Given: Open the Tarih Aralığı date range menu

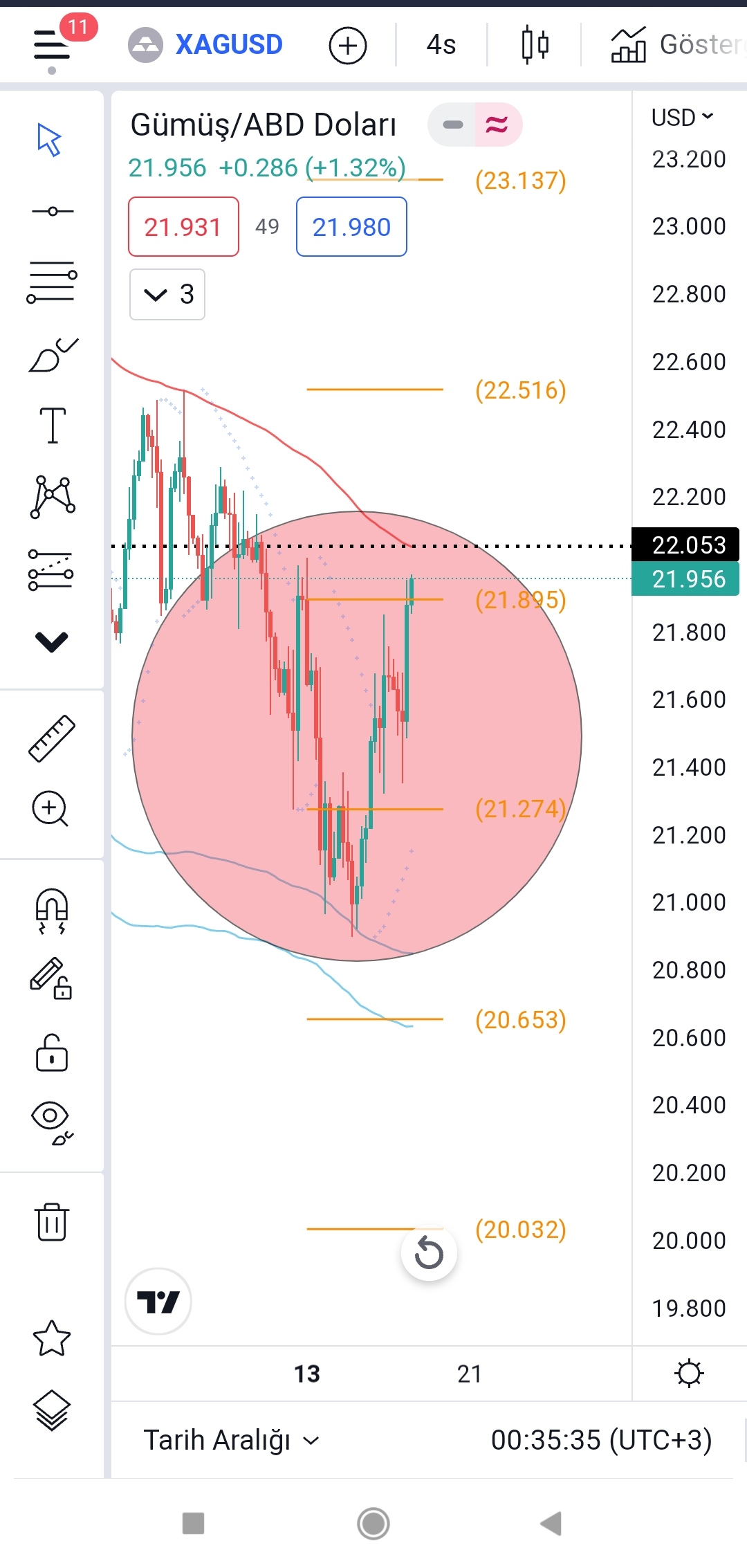Looking at the screenshot, I should point(231,1440).
